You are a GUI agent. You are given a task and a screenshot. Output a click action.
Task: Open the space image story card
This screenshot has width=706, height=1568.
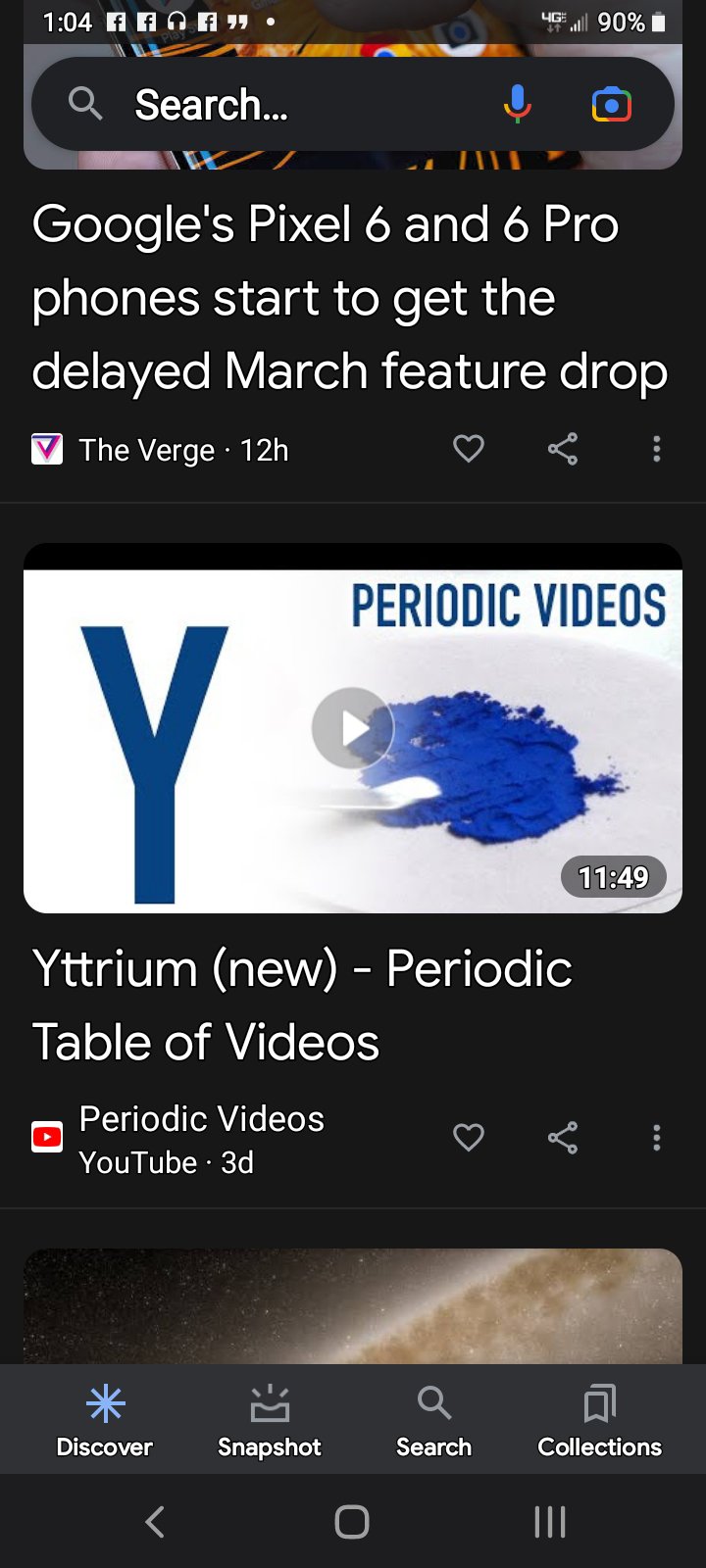click(x=353, y=1305)
